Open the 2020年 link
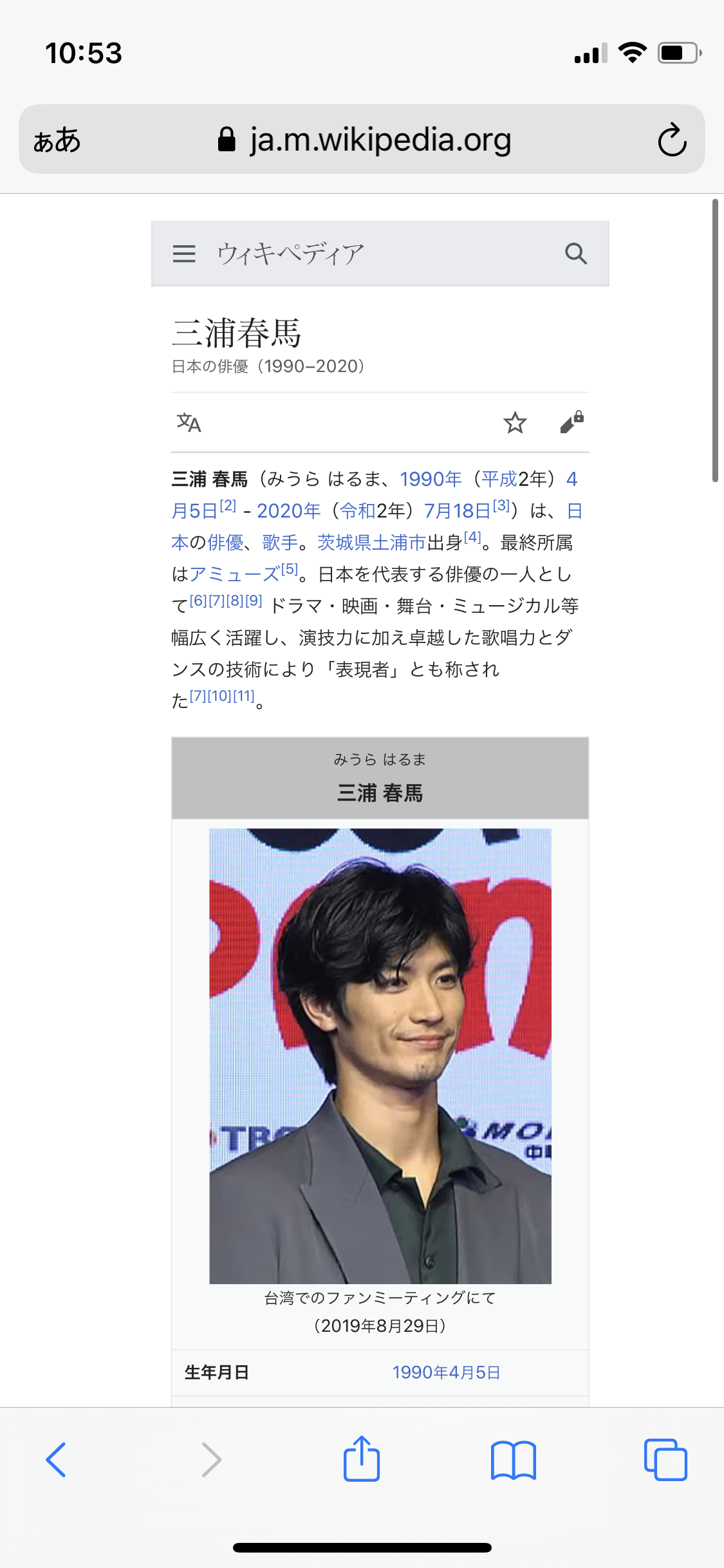This screenshot has width=724, height=1568. click(x=288, y=511)
